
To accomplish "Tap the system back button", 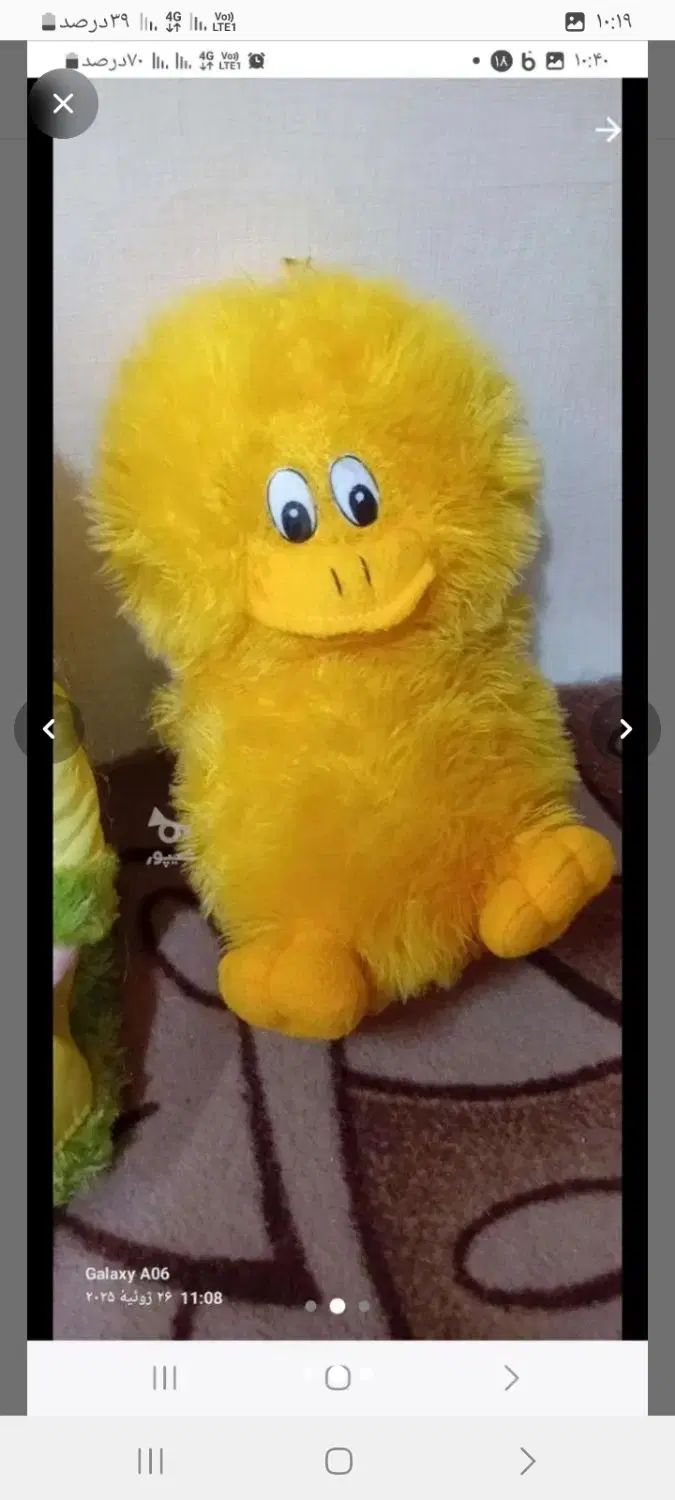I will click(527, 1461).
